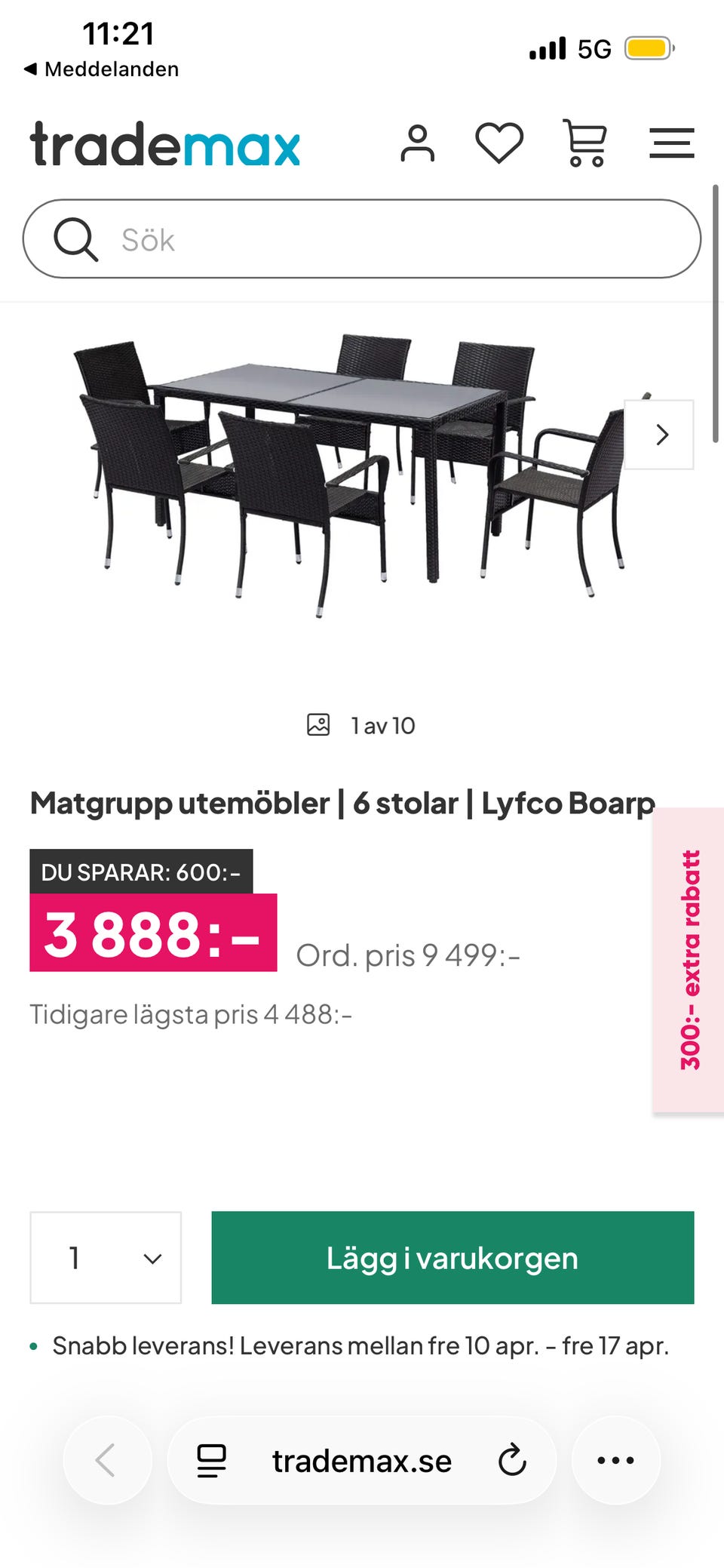
Task: Tap the DU SPARAR: 600:- label
Action: 142,872
